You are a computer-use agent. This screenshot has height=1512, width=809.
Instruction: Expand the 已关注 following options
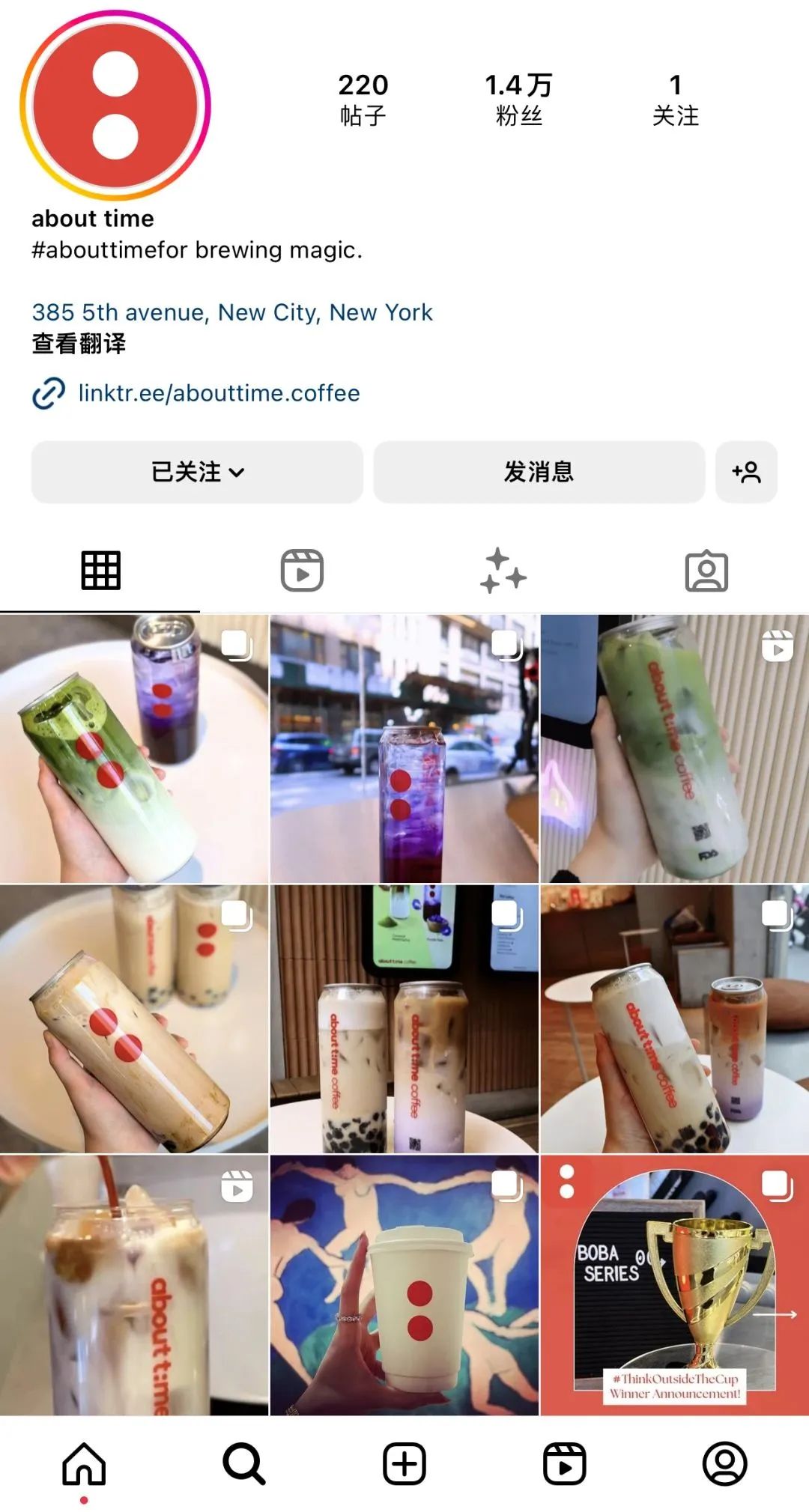pyautogui.click(x=197, y=472)
